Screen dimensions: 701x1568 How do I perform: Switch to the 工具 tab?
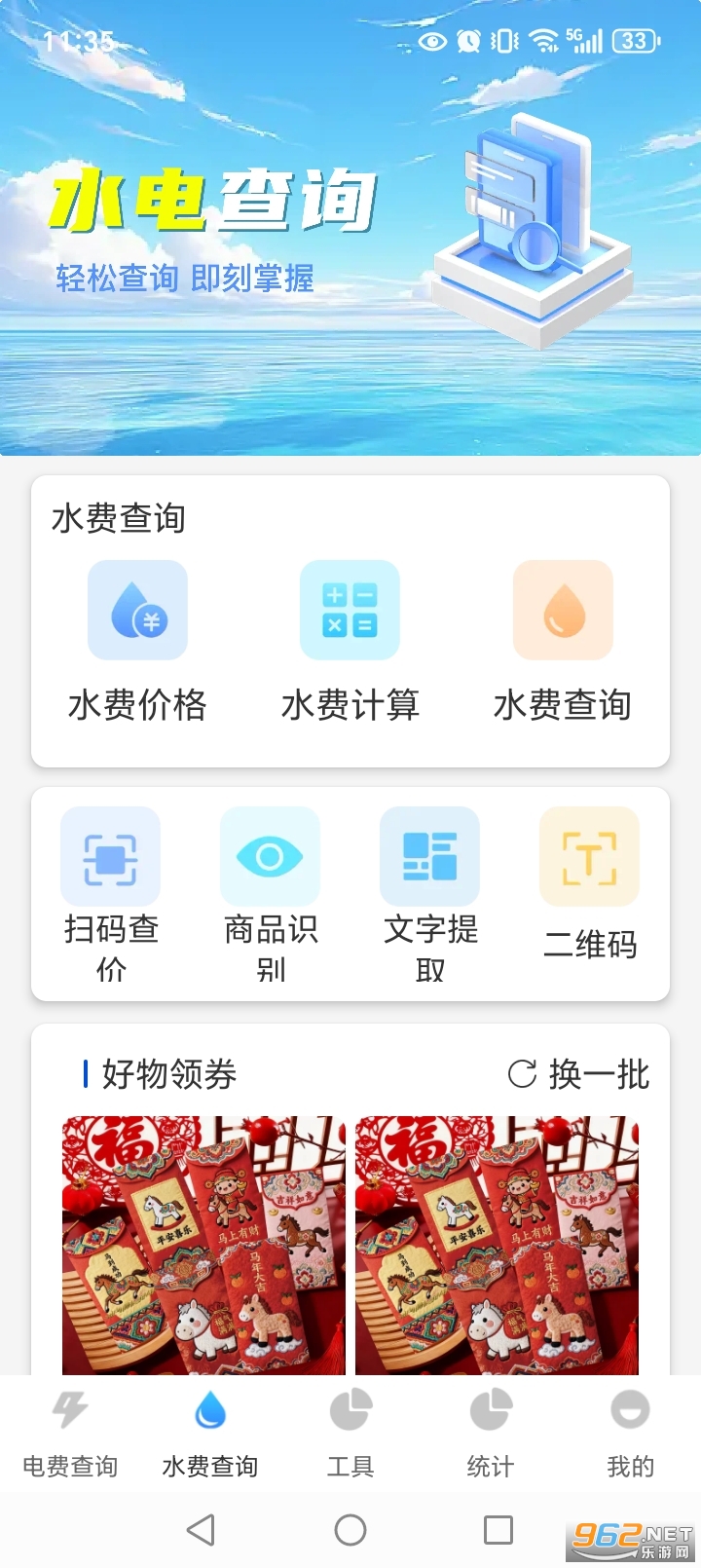click(350, 1432)
